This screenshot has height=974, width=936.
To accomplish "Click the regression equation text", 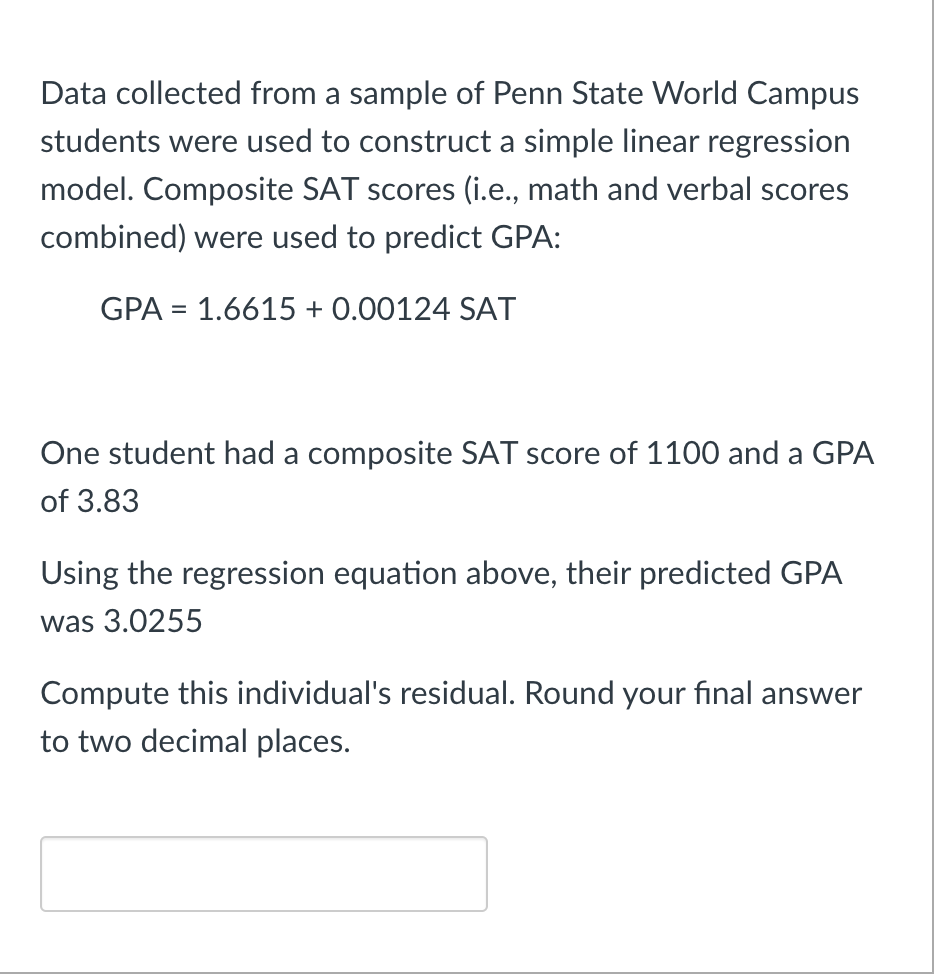I will (x=307, y=309).
